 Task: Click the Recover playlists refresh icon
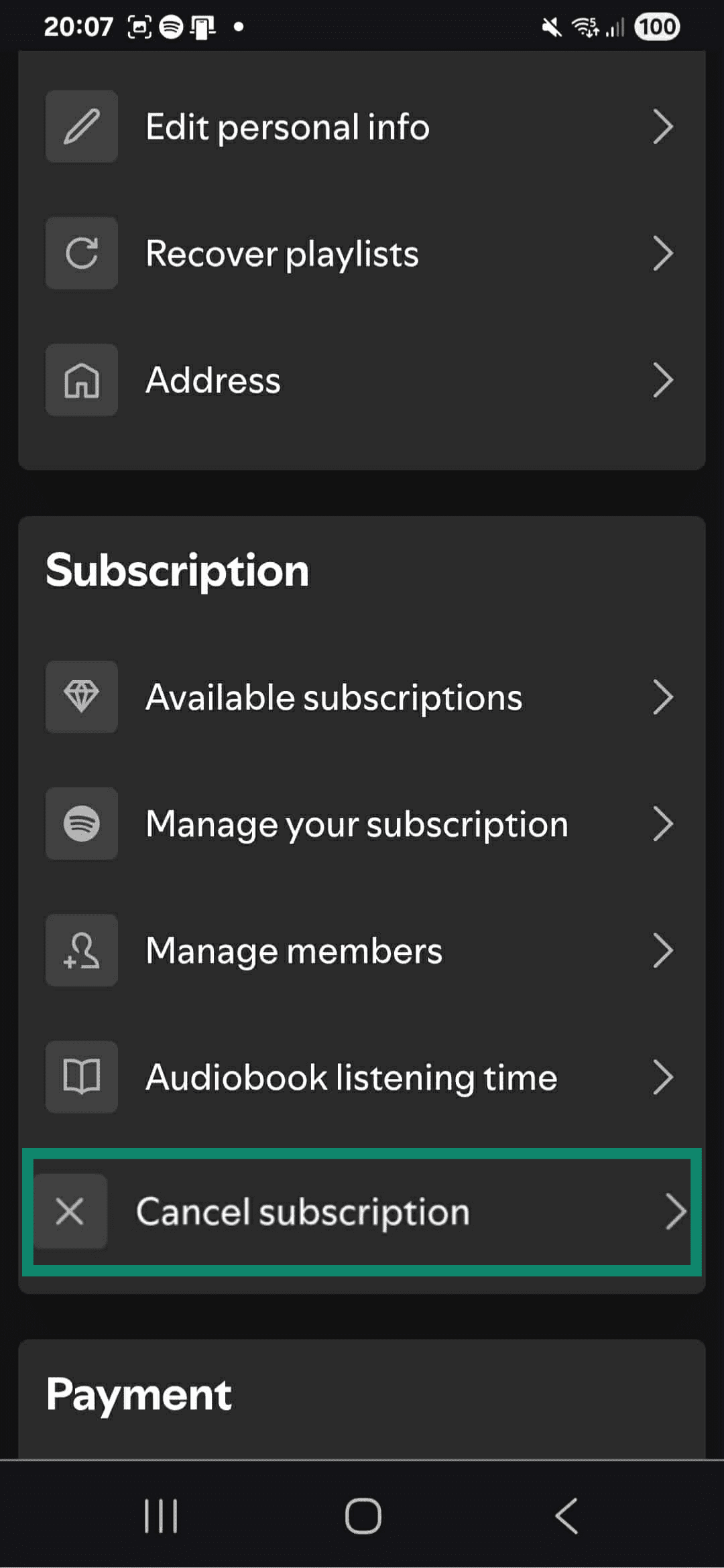tap(80, 253)
